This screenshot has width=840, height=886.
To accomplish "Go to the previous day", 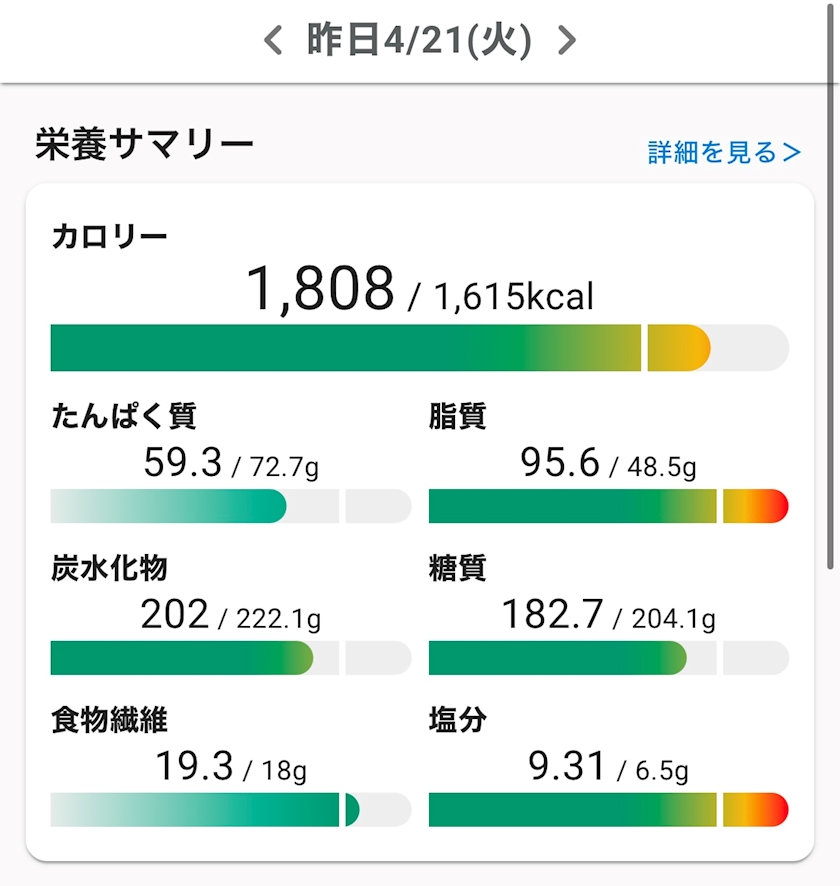I will [273, 41].
